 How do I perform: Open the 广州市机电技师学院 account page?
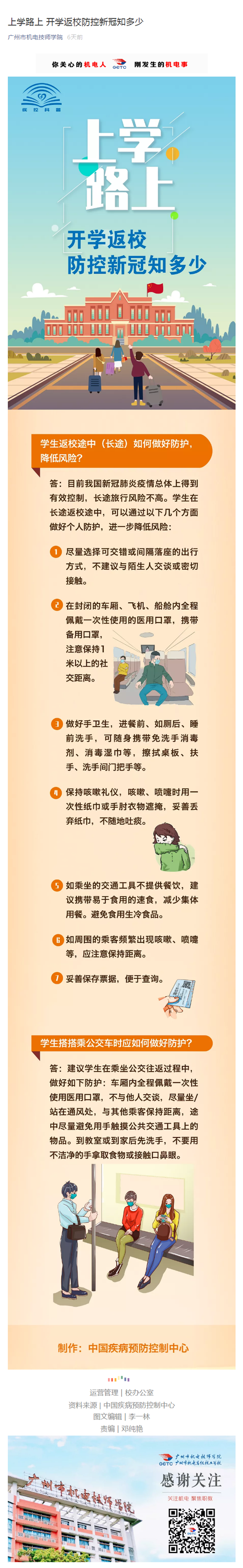click(35, 37)
